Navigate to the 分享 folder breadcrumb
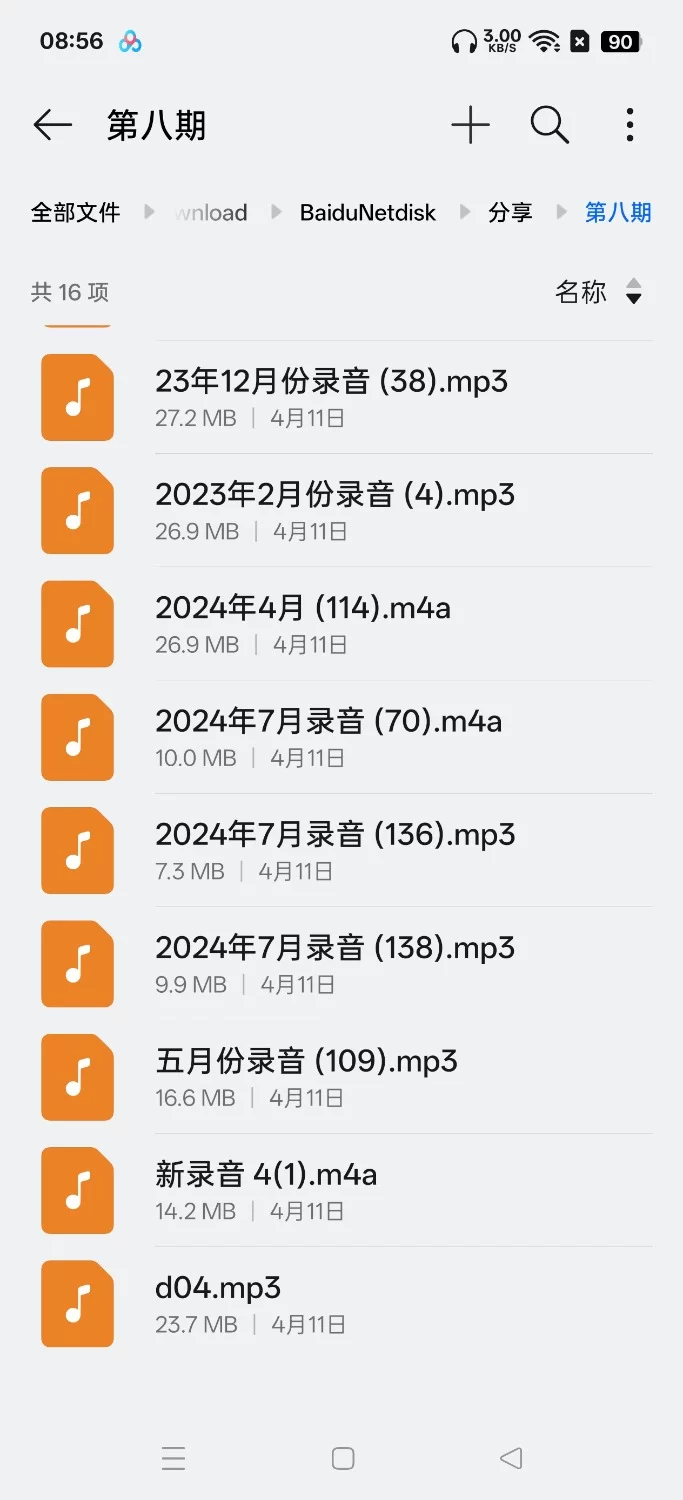This screenshot has width=683, height=1500. (x=510, y=212)
